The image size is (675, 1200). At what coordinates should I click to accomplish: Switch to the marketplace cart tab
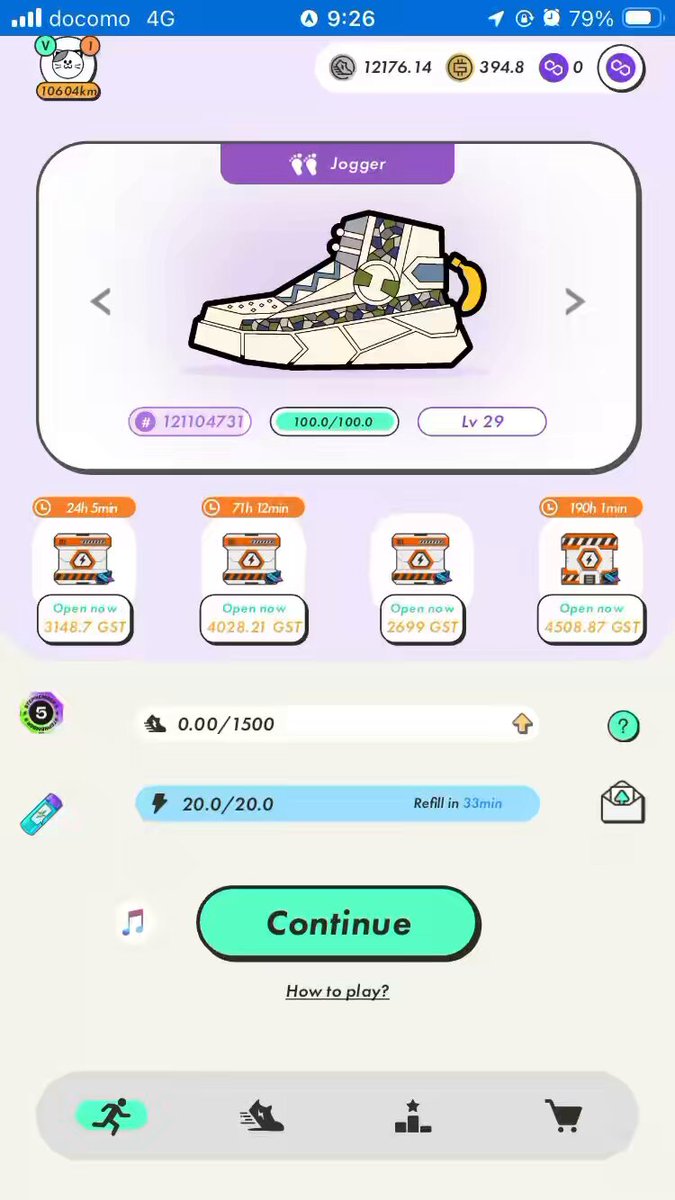click(x=563, y=1115)
